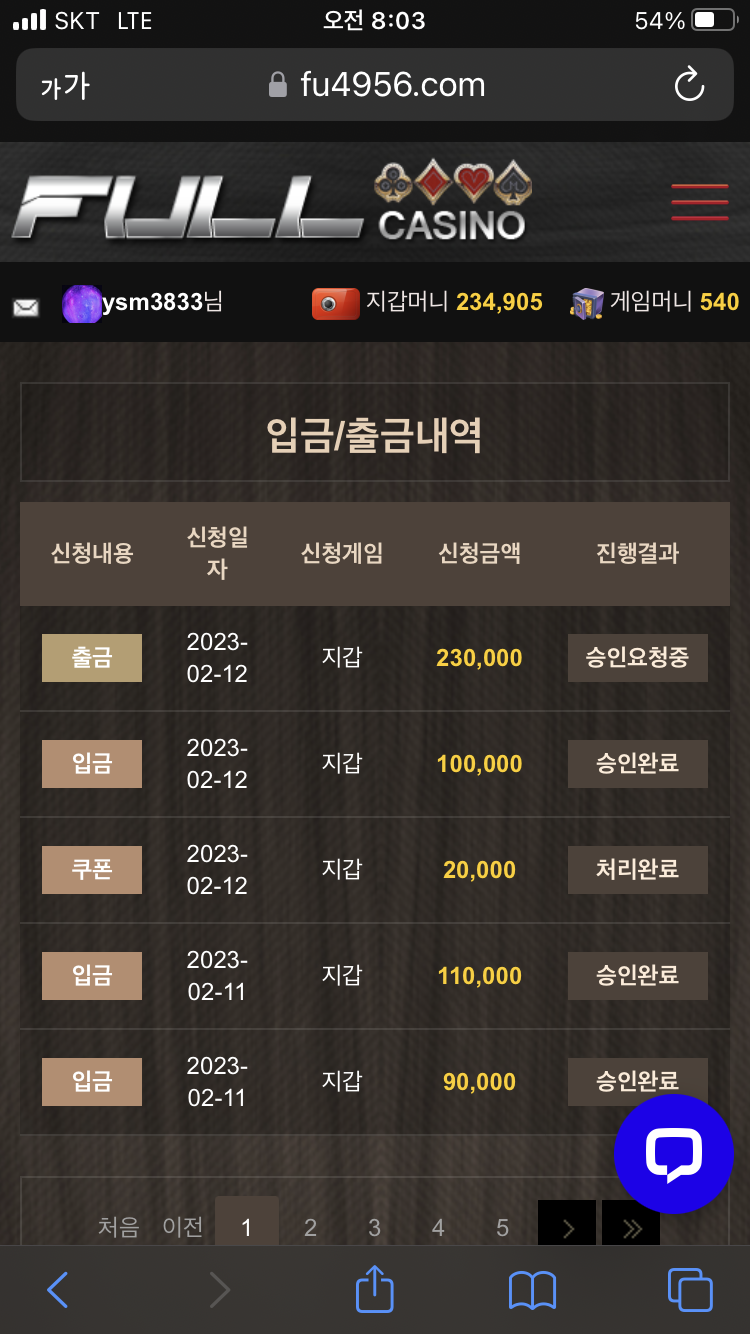Show open Safari tabs
Screen dimensions: 750x1334
click(x=689, y=1290)
